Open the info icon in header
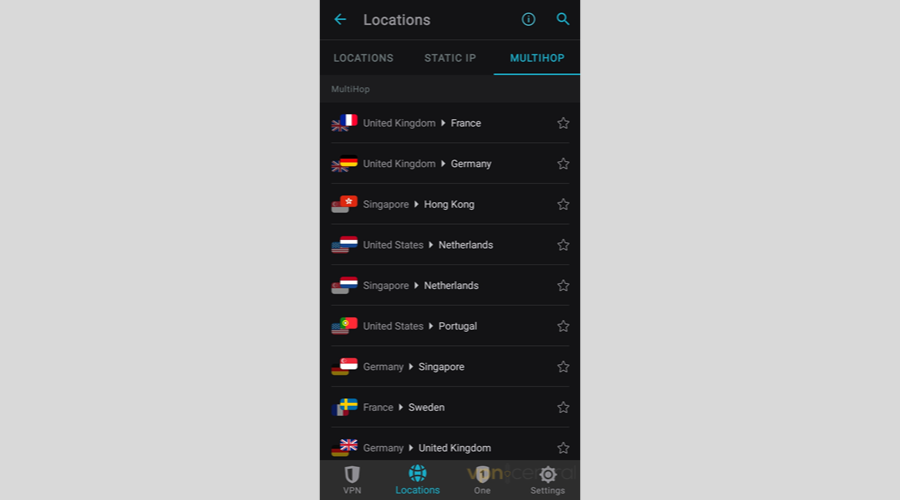Screen dimensions: 900x500 [x=528, y=19]
